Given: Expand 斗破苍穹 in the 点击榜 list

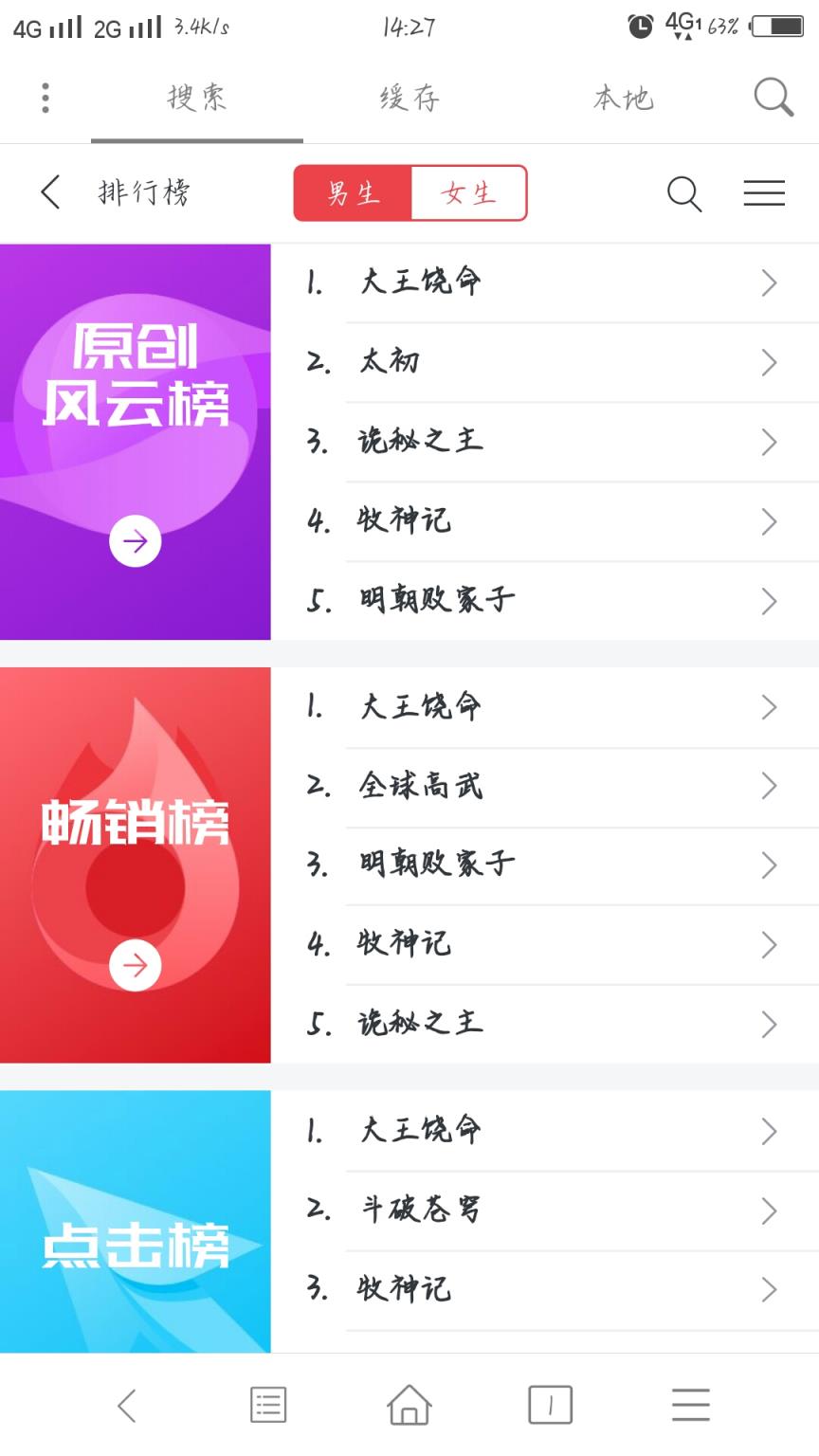Looking at the screenshot, I should (770, 1210).
